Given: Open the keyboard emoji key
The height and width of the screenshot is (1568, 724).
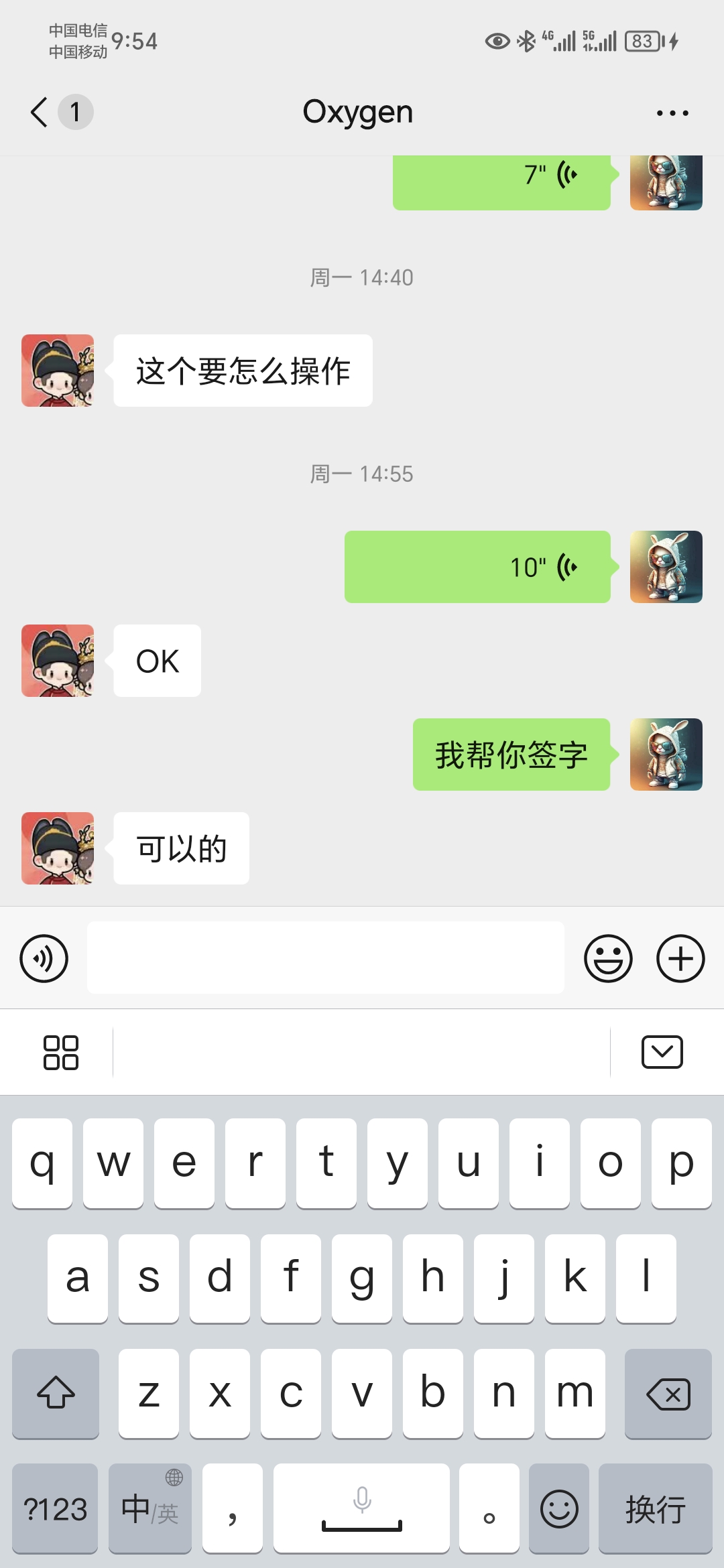Looking at the screenshot, I should [x=558, y=1509].
